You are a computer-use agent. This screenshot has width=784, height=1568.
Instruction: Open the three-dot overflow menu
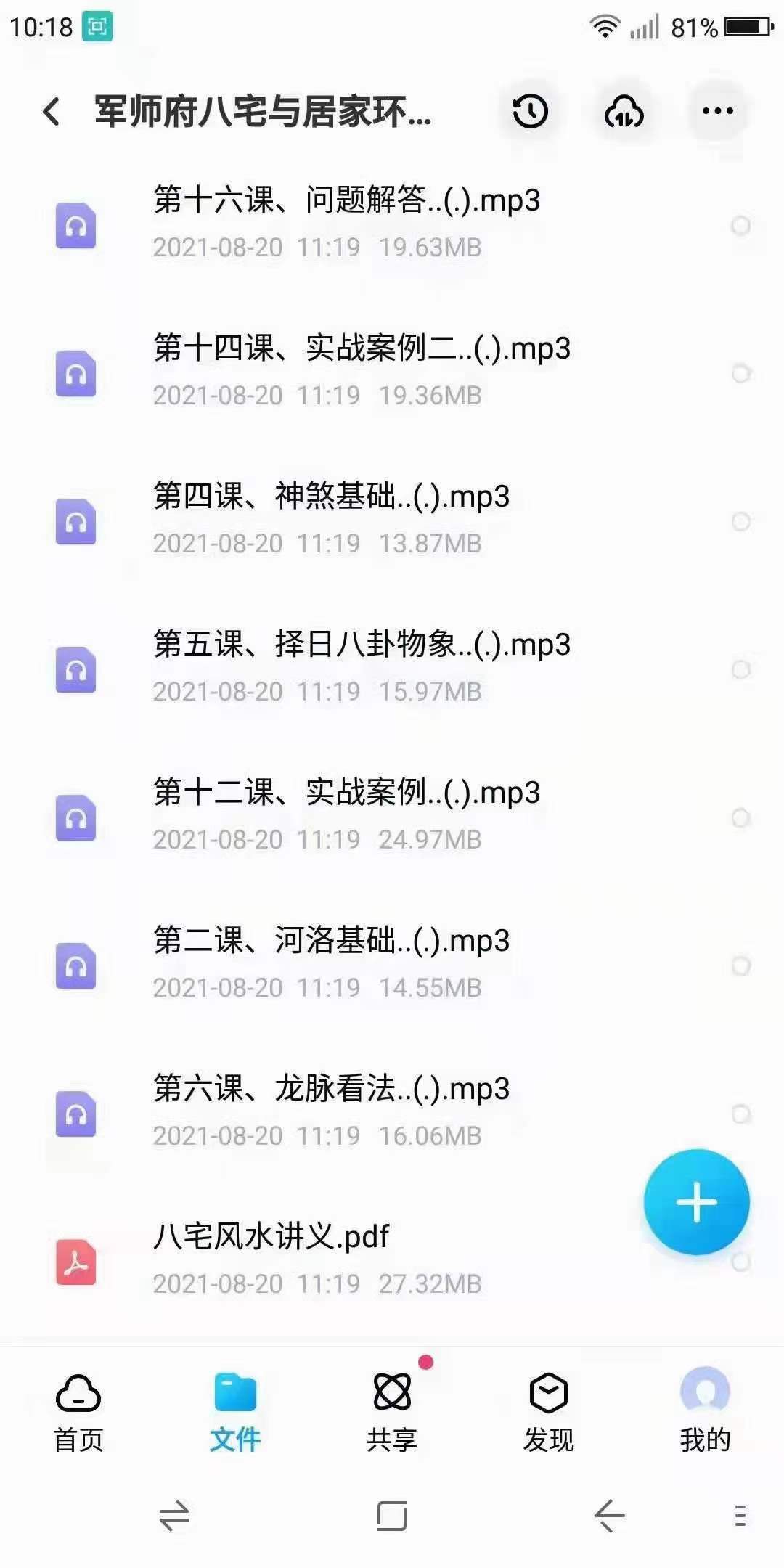[x=717, y=112]
